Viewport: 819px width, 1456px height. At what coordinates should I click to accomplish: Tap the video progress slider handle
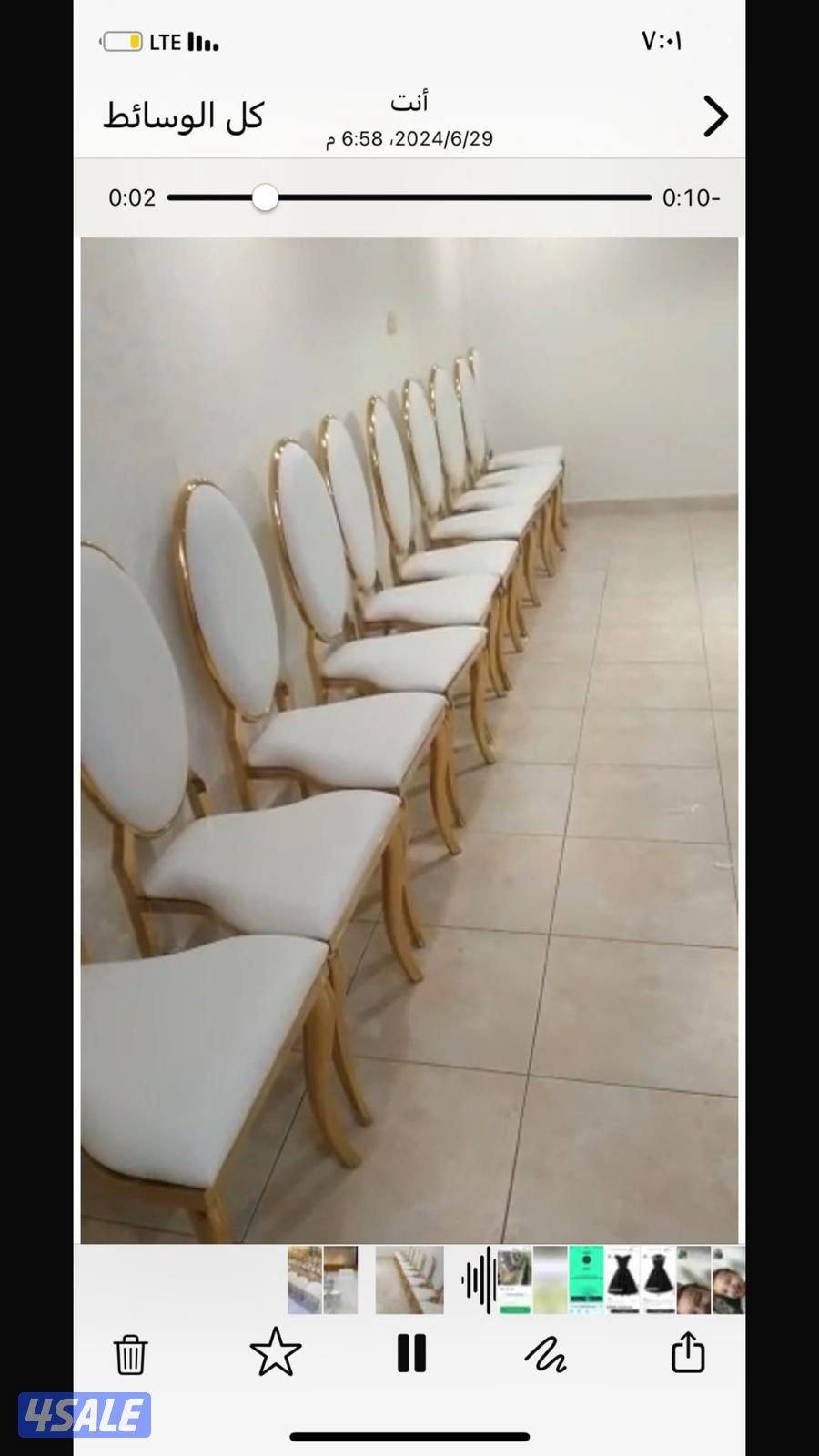(x=265, y=197)
